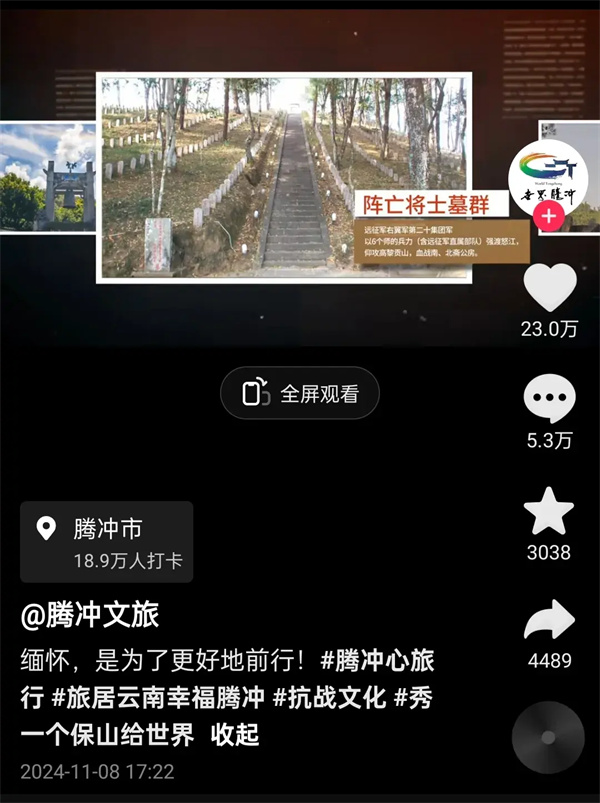Viewport: 600px width, 803px height.
Task: Open the comments section
Action: coord(549,400)
